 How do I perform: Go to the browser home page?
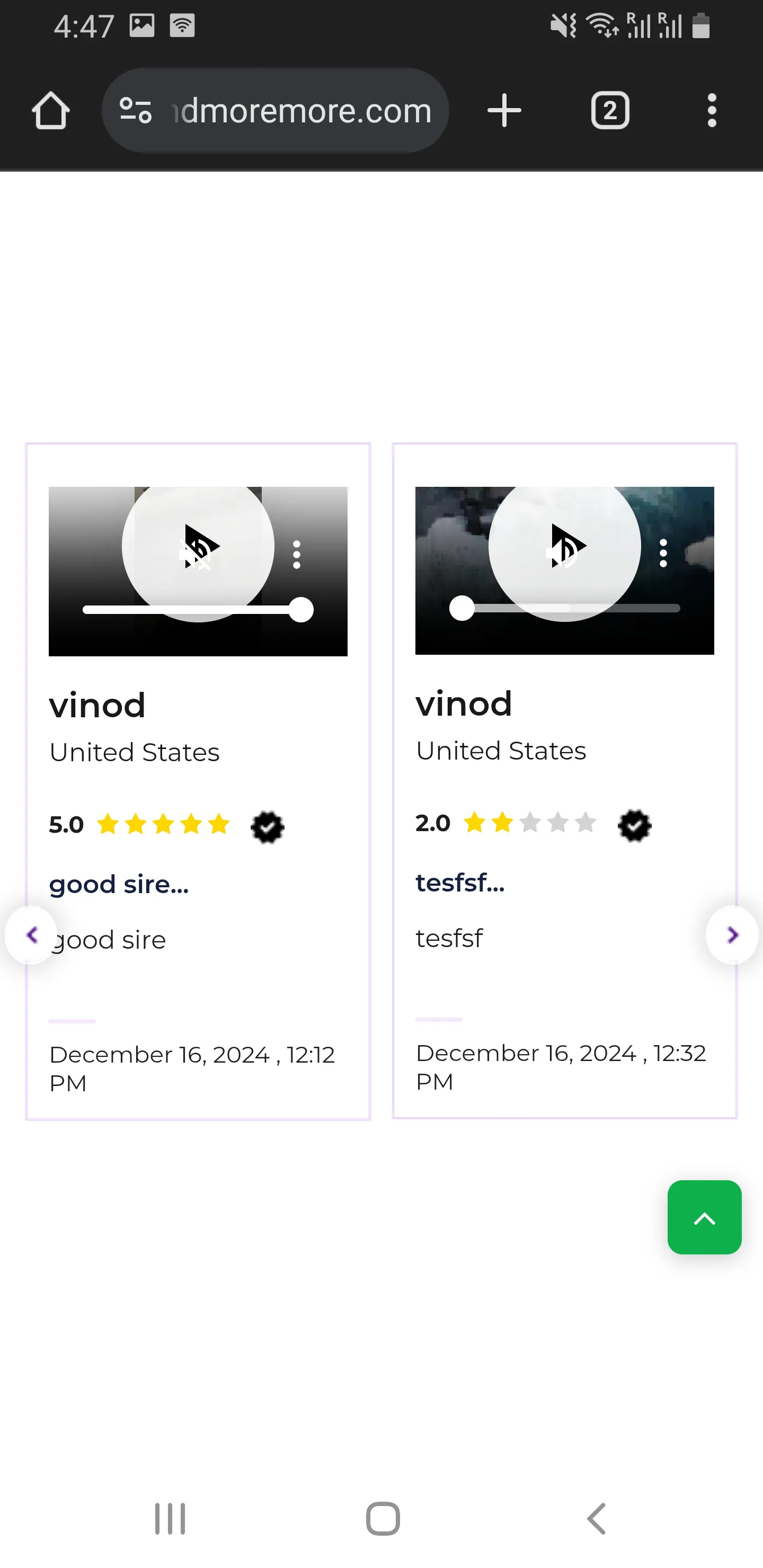tap(50, 111)
